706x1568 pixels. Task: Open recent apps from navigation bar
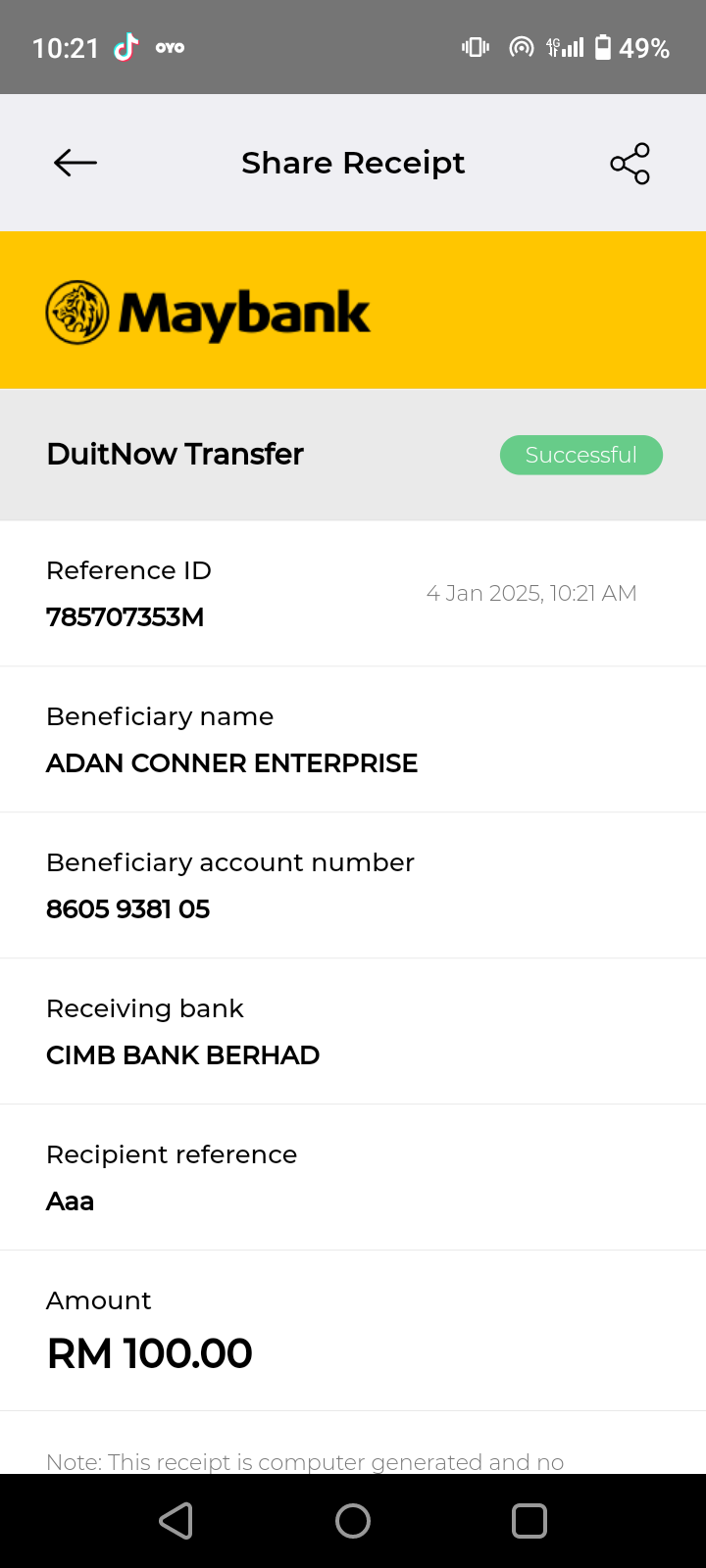[x=529, y=1521]
